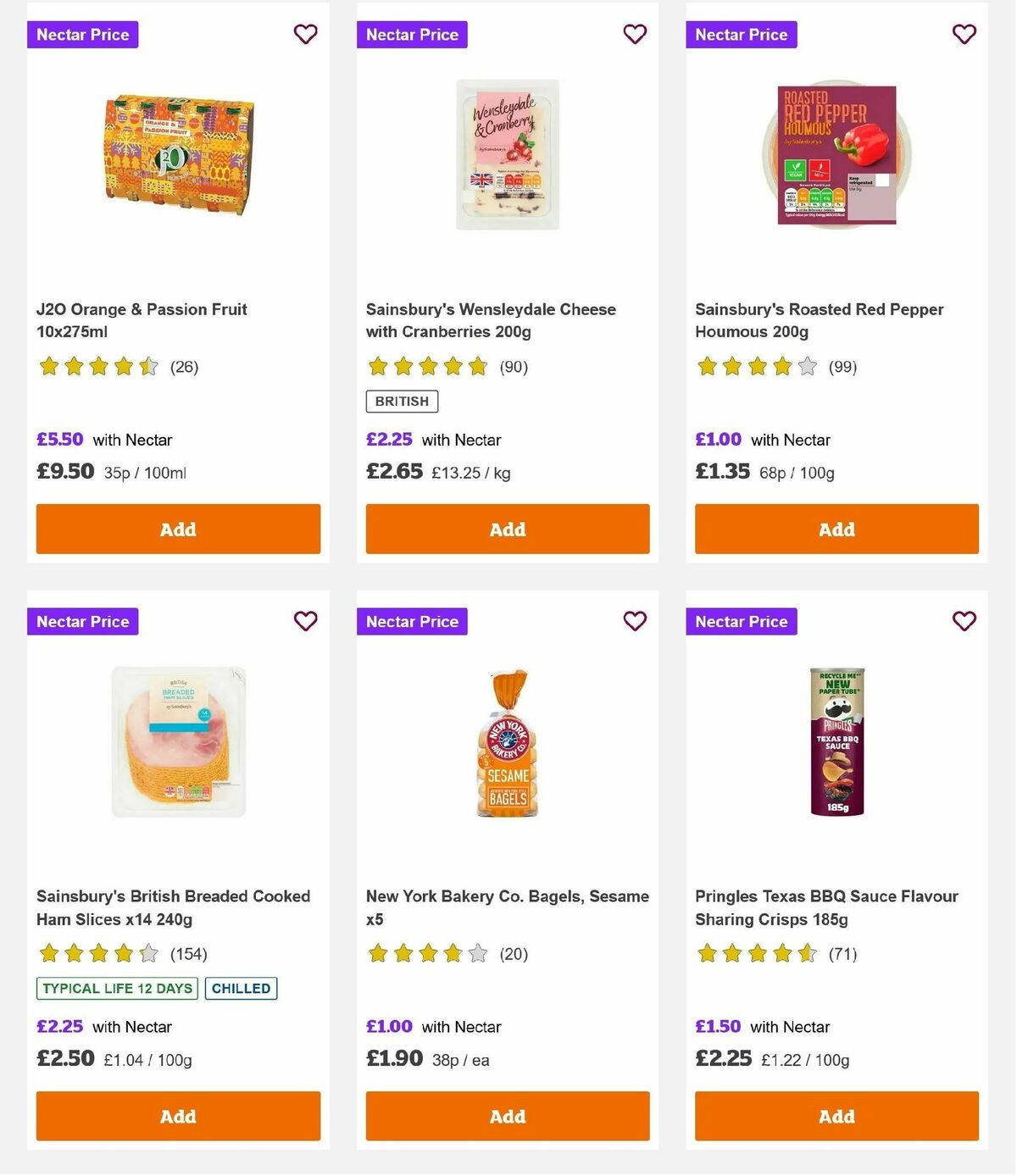This screenshot has width=1017, height=1176.
Task: Click the star rating on Breaded Cooked Ham
Action: pos(97,953)
